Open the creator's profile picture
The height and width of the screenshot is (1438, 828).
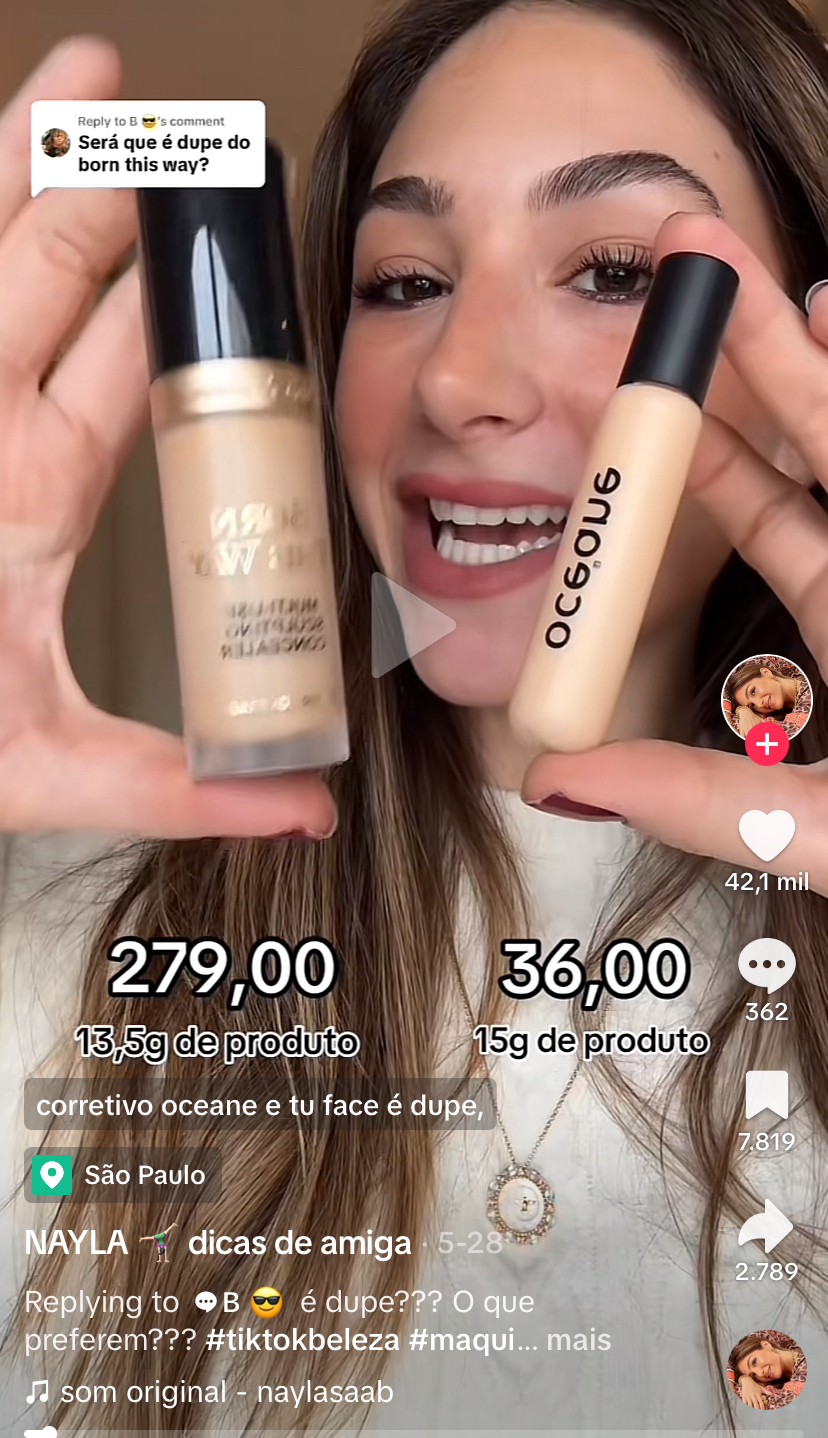pyautogui.click(x=766, y=697)
